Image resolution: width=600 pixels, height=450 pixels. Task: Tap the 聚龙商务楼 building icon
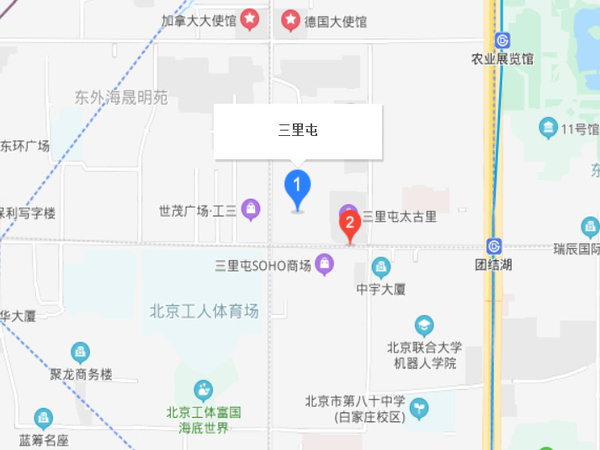tap(81, 352)
